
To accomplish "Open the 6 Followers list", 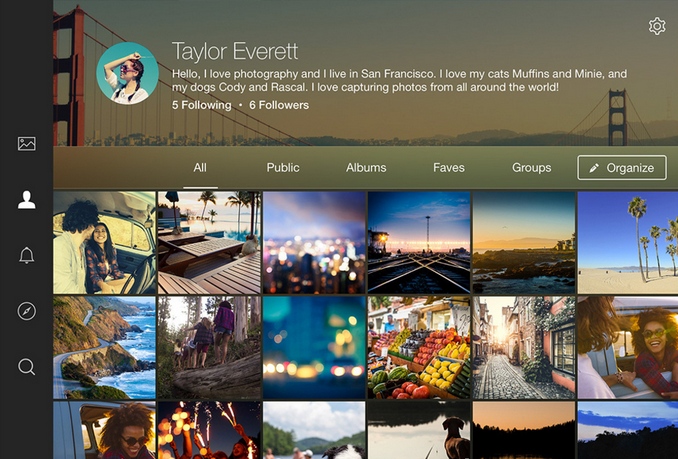I will pyautogui.click(x=279, y=105).
